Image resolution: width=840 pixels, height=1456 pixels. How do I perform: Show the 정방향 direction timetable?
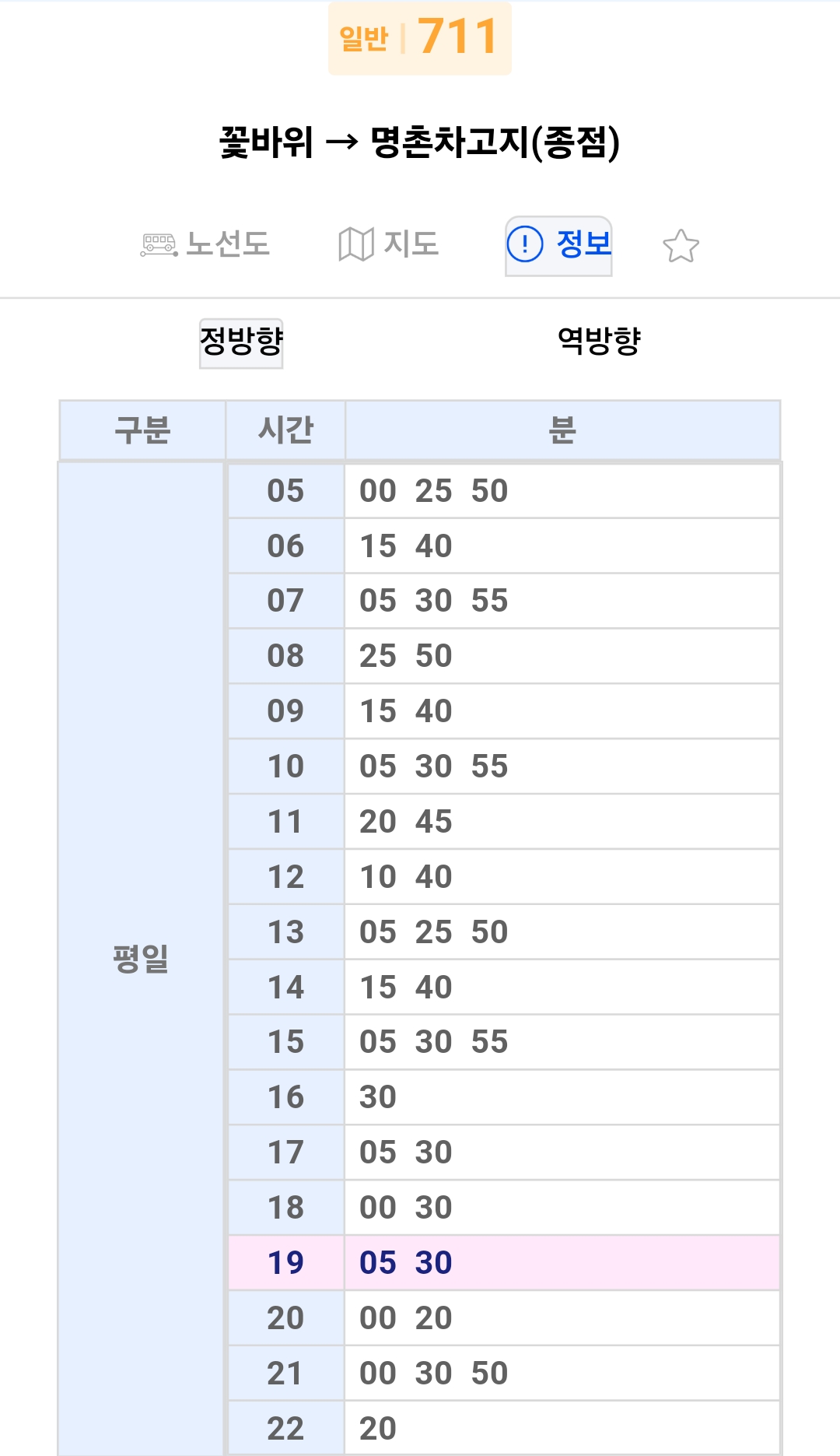[241, 343]
